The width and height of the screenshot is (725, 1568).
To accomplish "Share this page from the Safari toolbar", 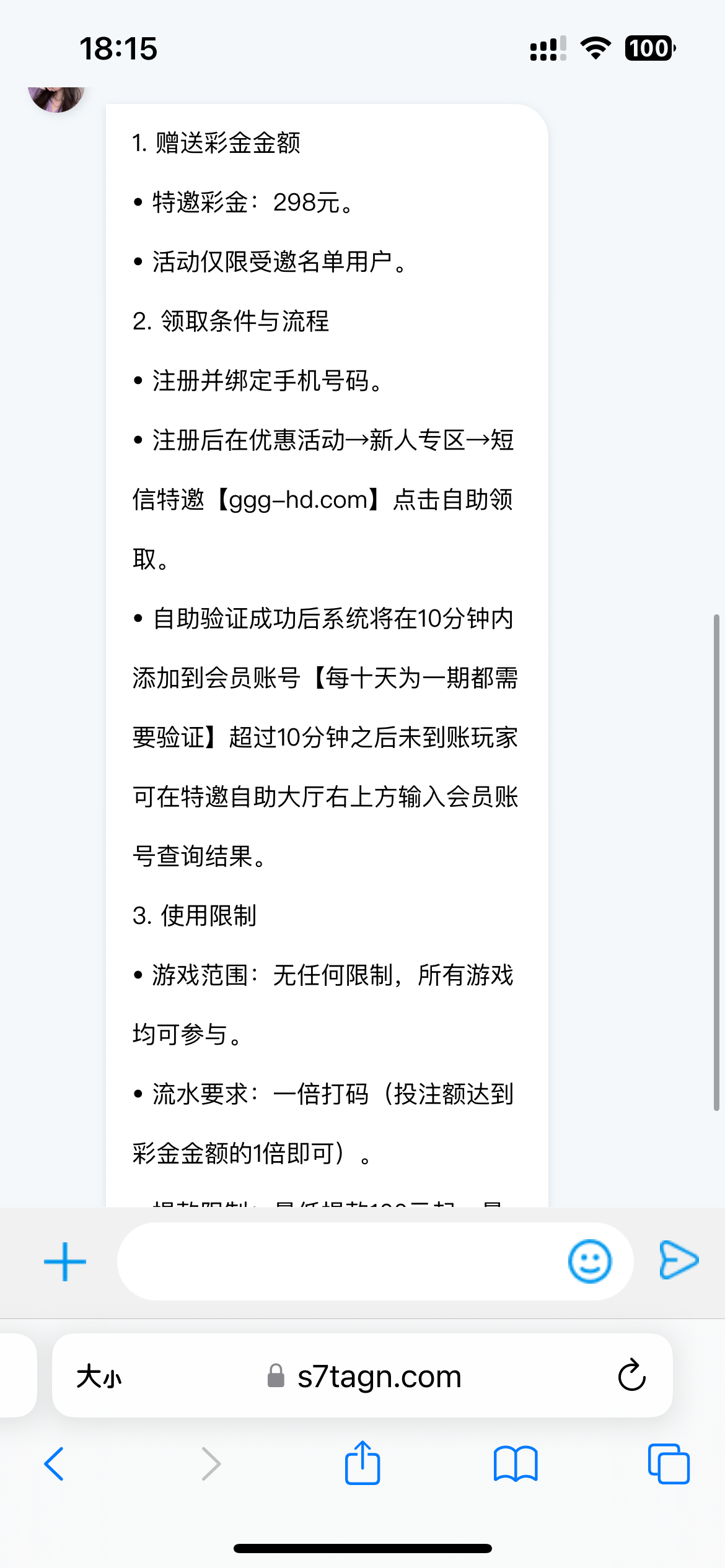I will [362, 1463].
